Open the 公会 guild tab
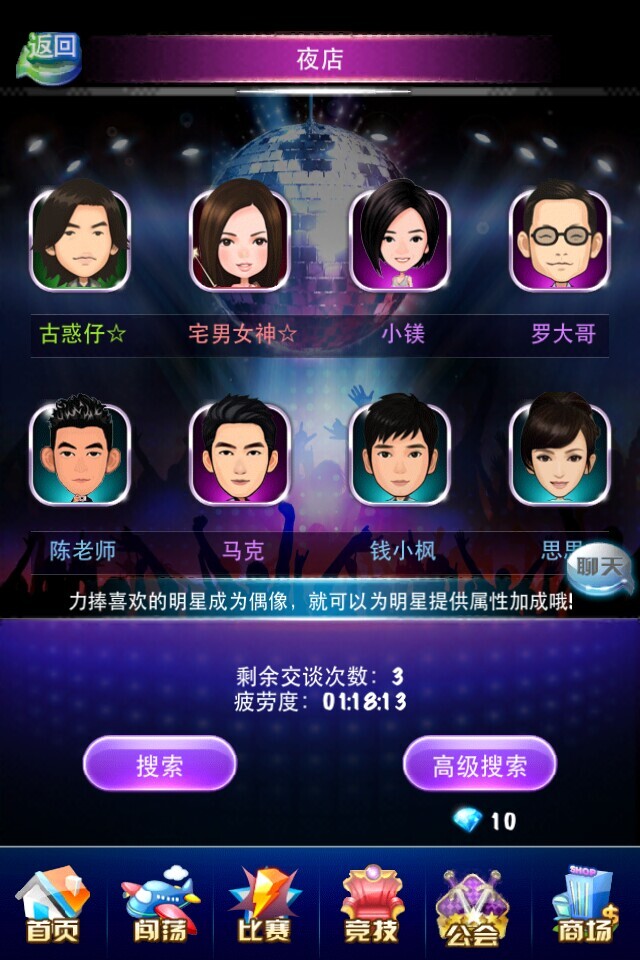 (x=478, y=905)
